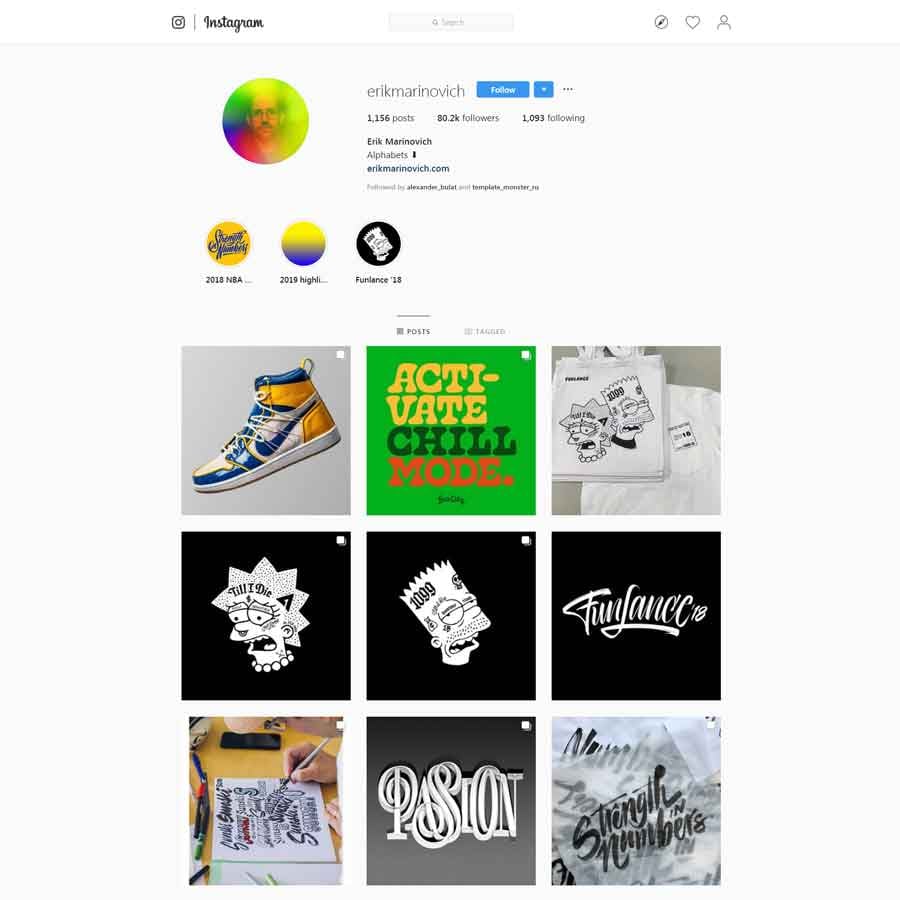Screen dimensions: 900x900
Task: Open the Passion lettering post
Action: [451, 800]
